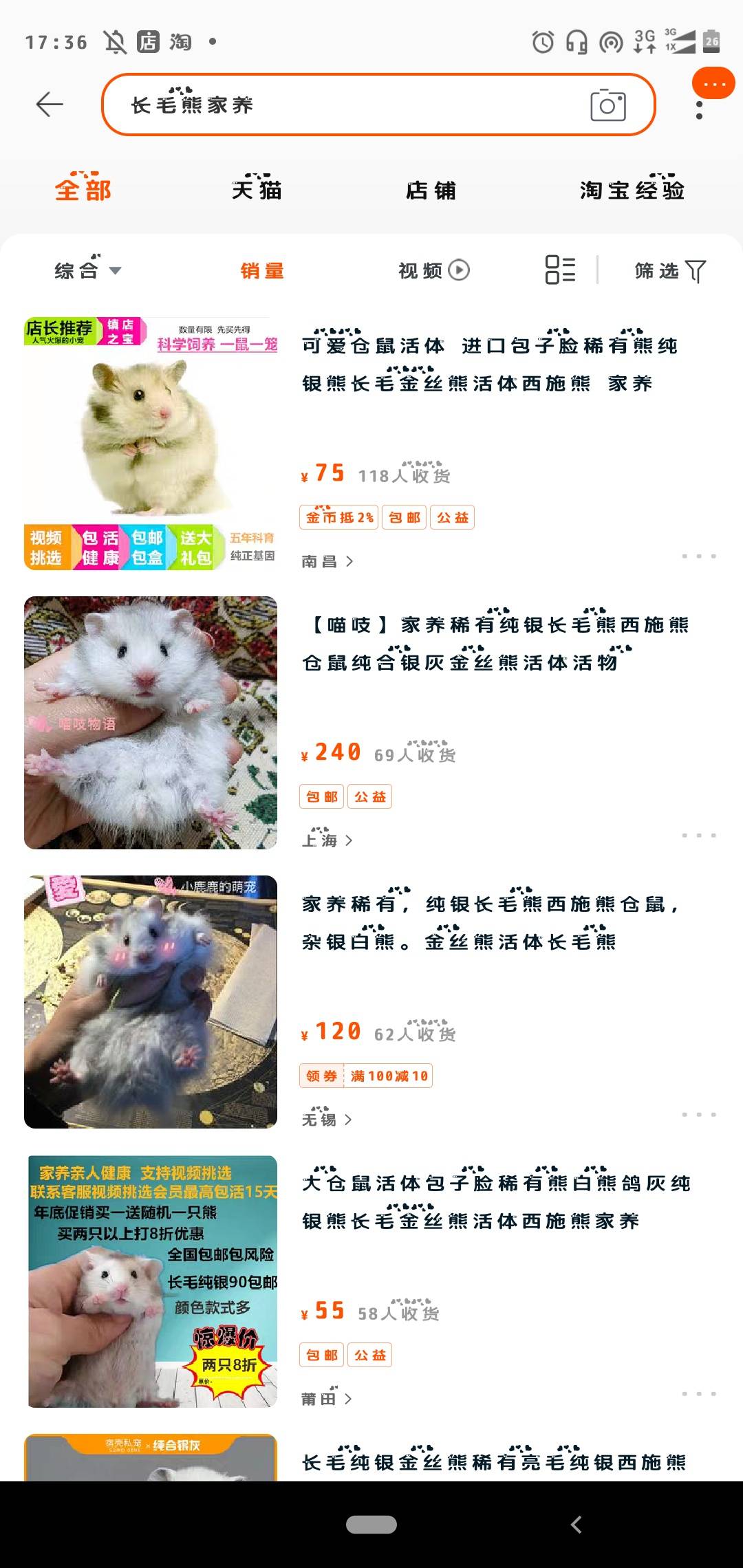Tap the search box with 长毛熊家养
The image size is (743, 1568).
344,105
